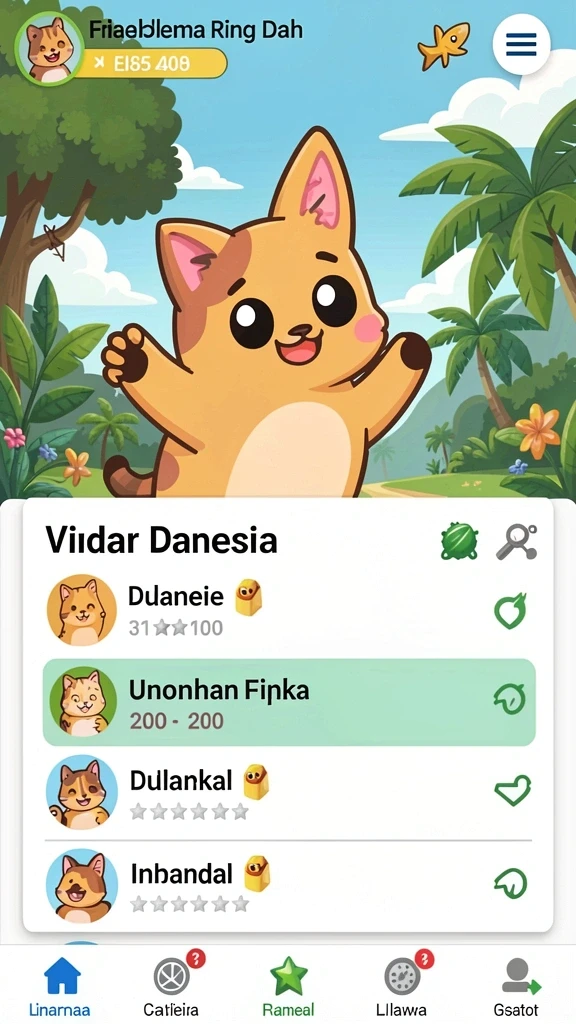Open the Inbandal row
This screenshot has width=576, height=1024.
click(x=289, y=885)
